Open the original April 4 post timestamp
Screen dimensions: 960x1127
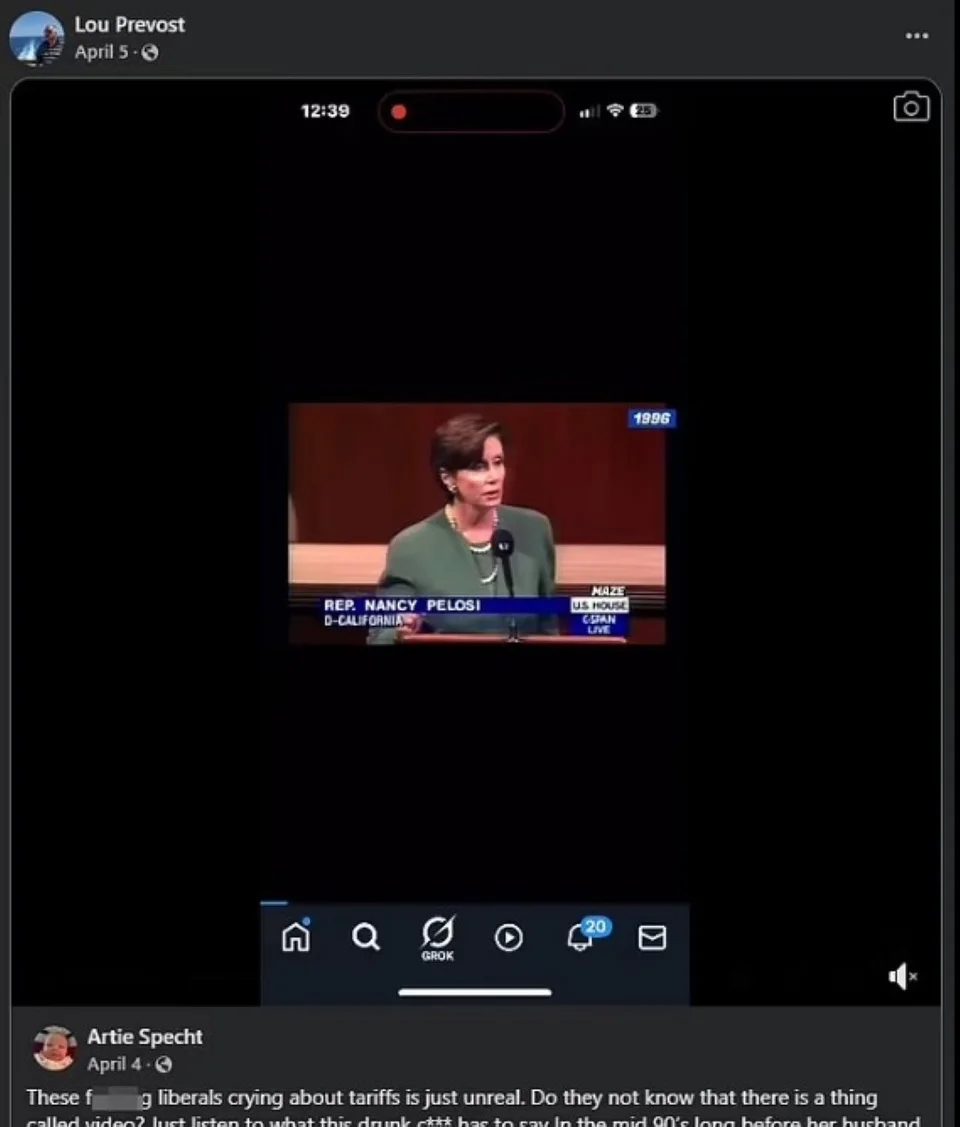(x=114, y=1064)
